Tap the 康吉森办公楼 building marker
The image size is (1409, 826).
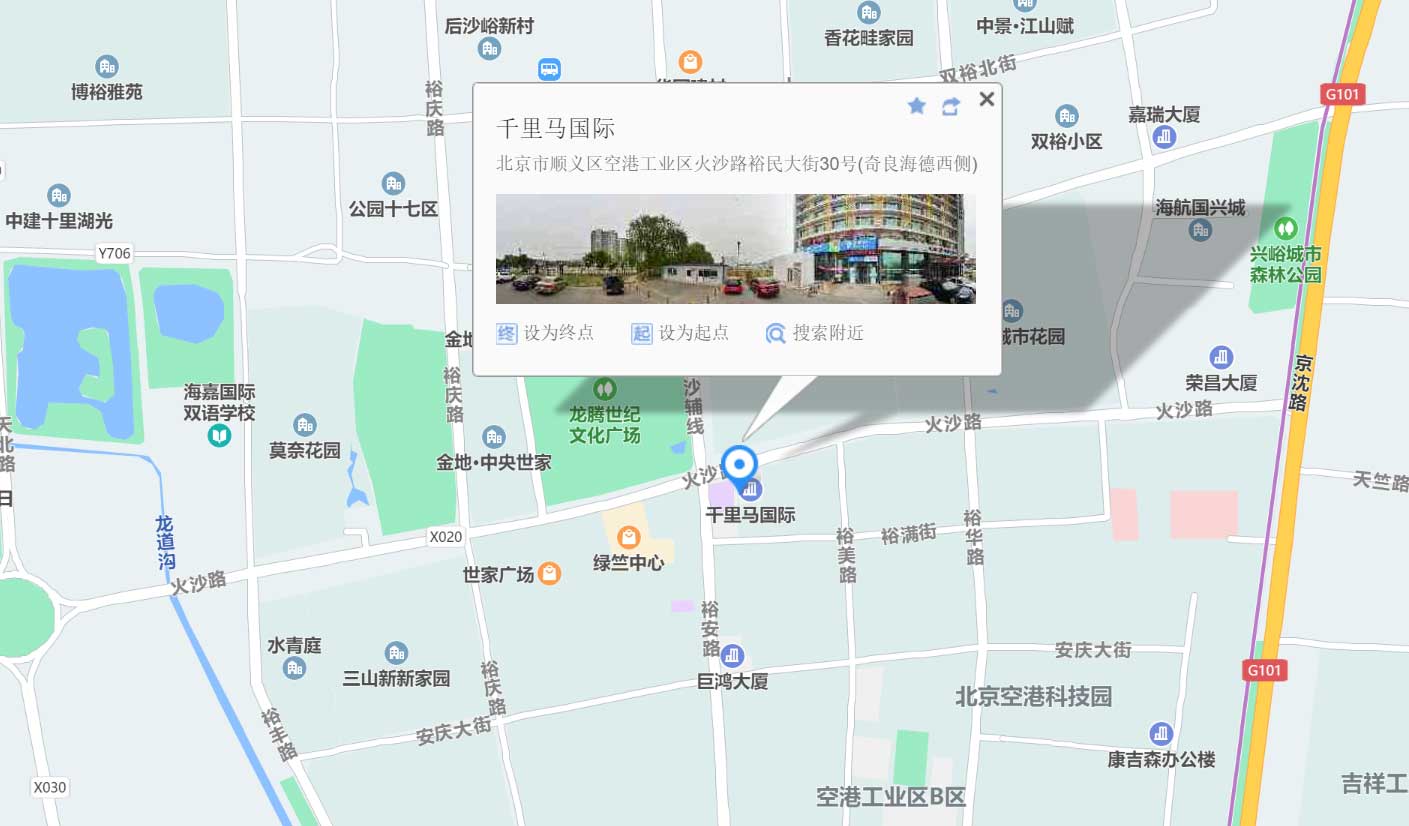click(1160, 733)
